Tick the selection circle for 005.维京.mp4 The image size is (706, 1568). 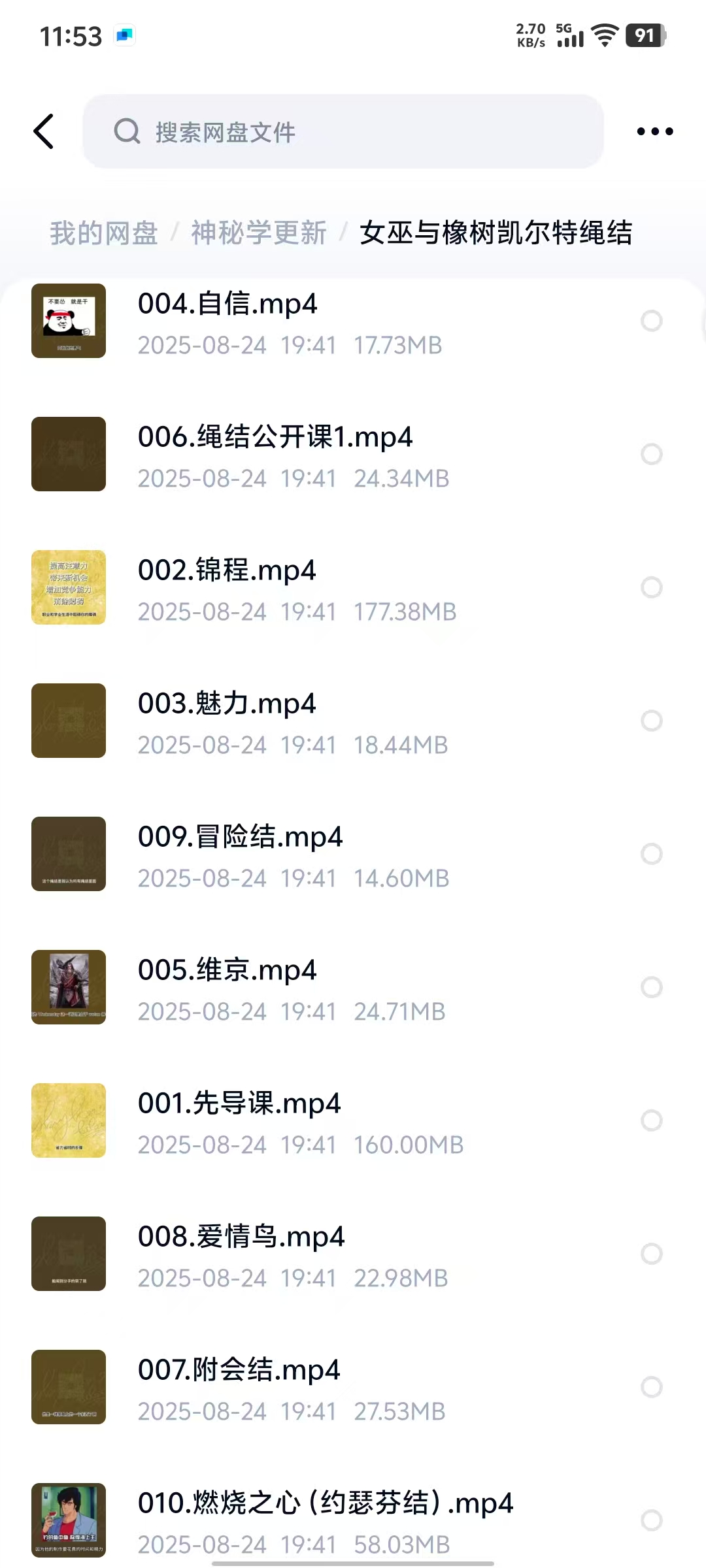click(x=651, y=987)
